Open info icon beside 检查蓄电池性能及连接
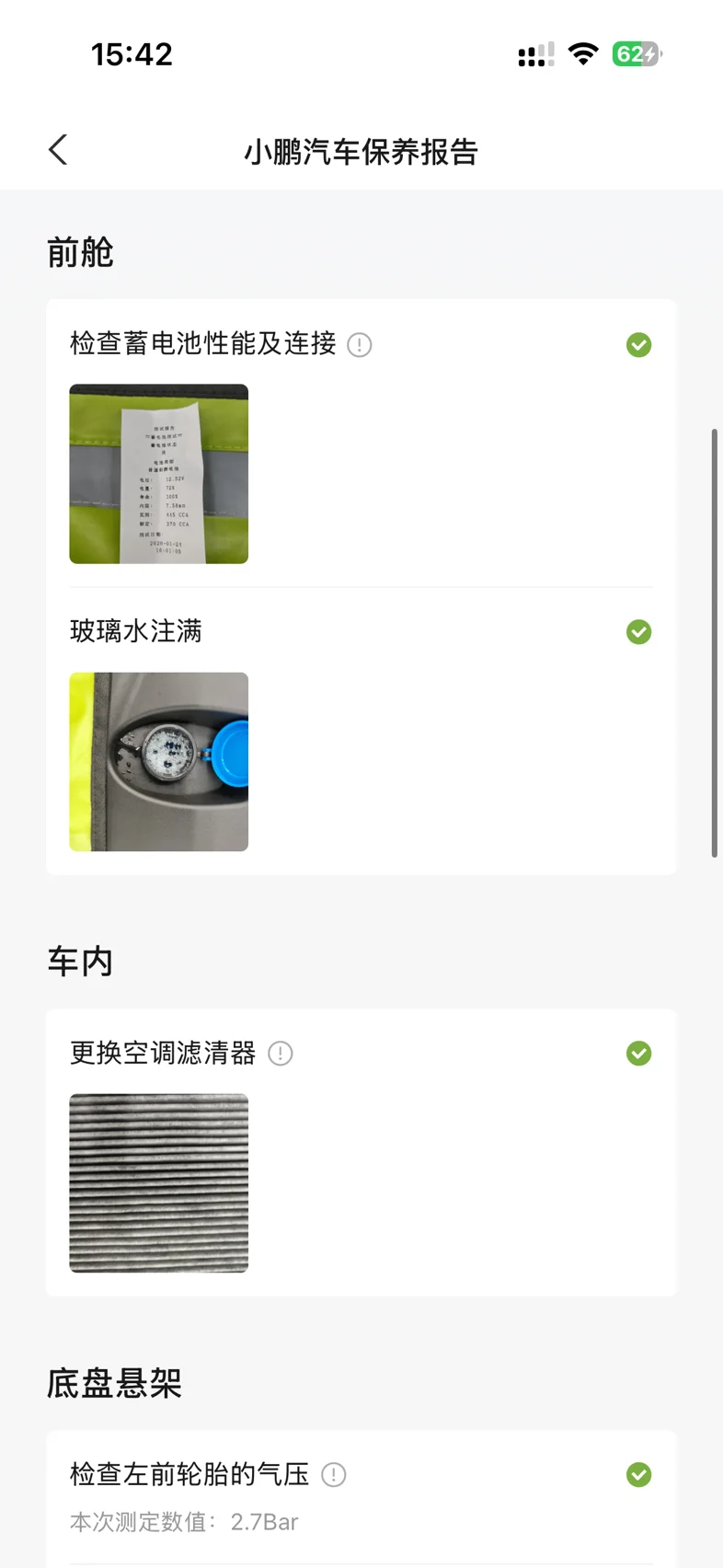This screenshot has height=1568, width=723. [360, 345]
